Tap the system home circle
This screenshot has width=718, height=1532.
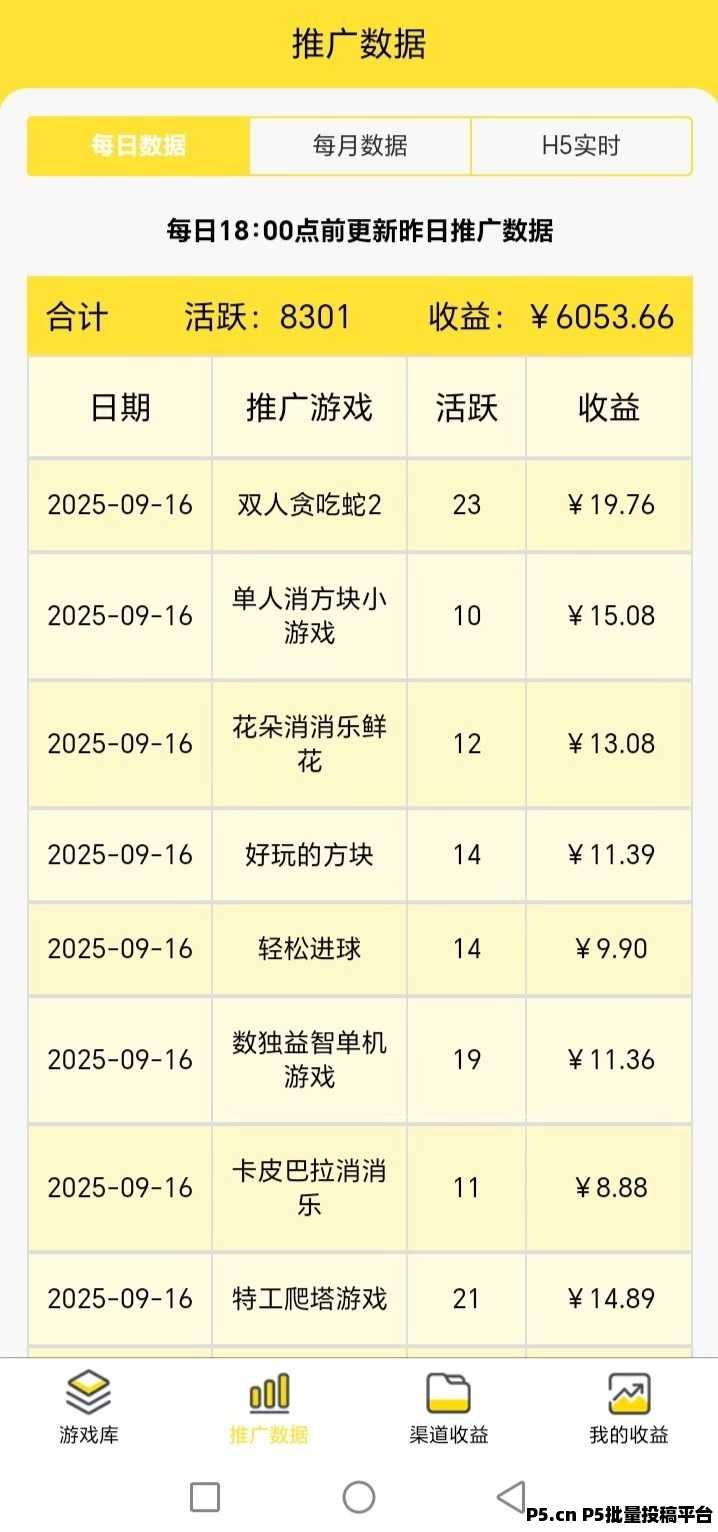point(359,1497)
